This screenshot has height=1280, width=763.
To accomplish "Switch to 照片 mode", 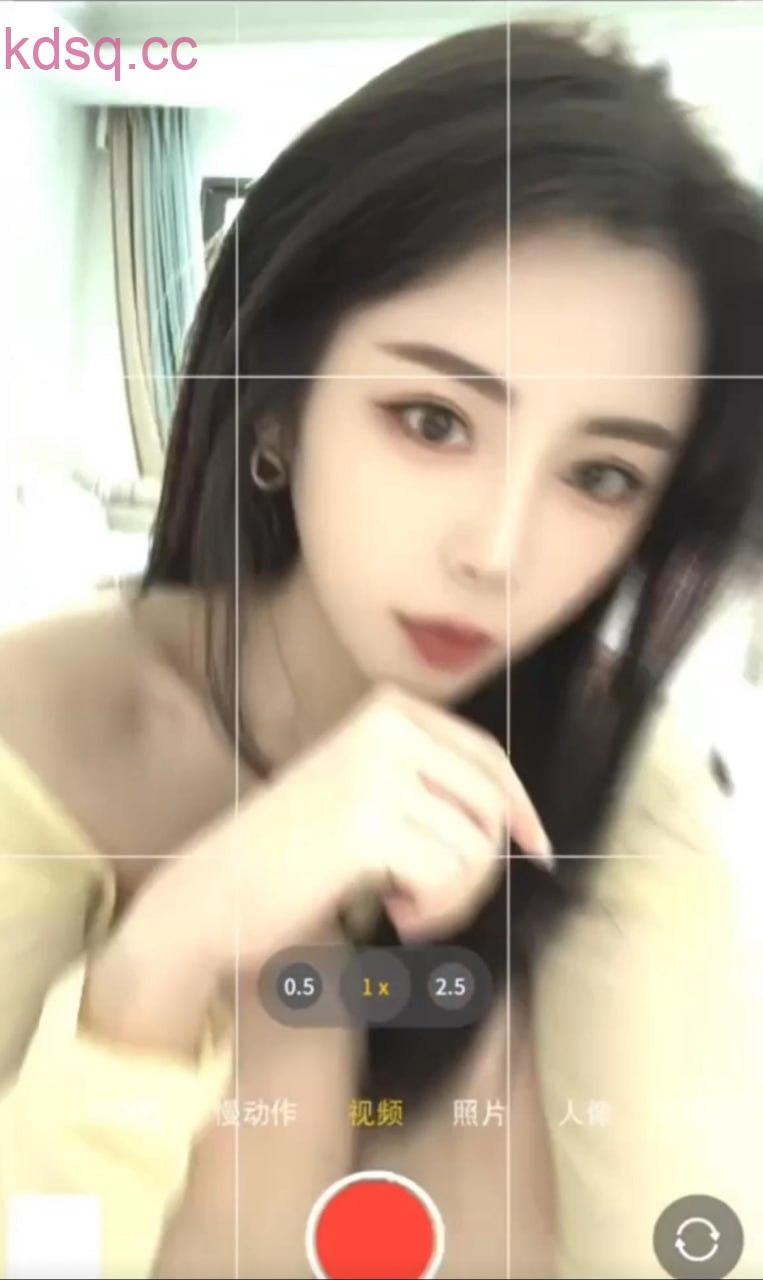I will tap(479, 1113).
